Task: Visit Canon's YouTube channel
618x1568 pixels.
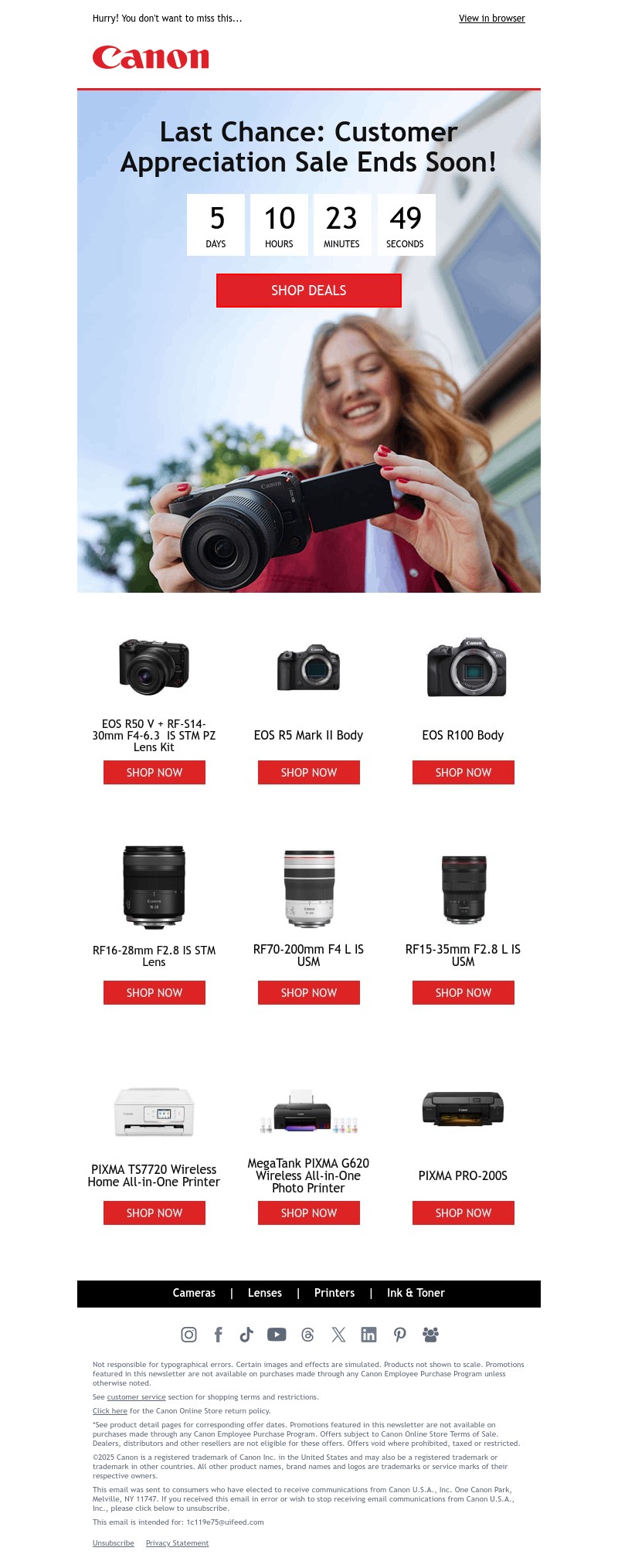Action: pyautogui.click(x=277, y=1335)
